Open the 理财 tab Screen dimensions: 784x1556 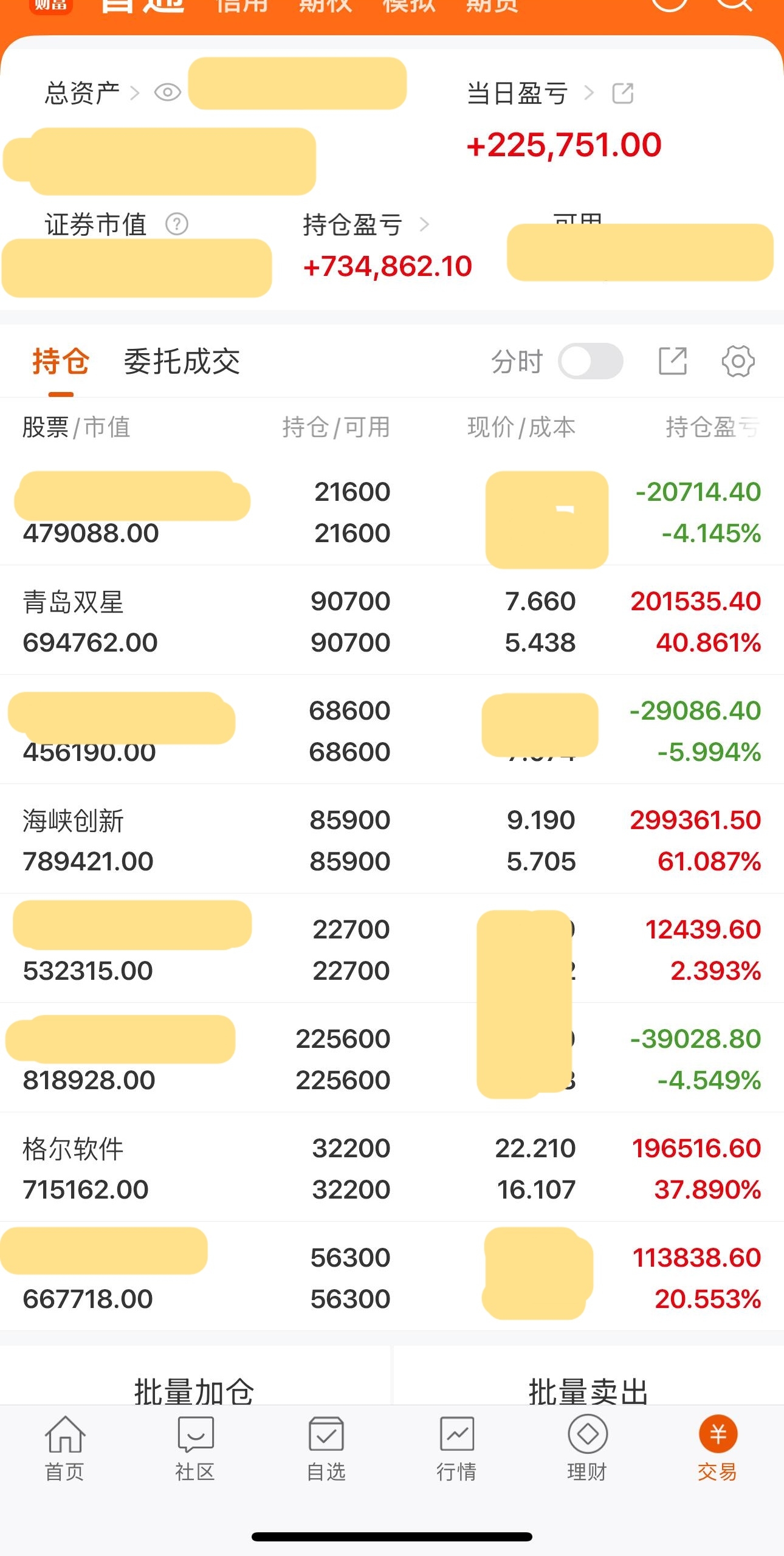point(587,1448)
